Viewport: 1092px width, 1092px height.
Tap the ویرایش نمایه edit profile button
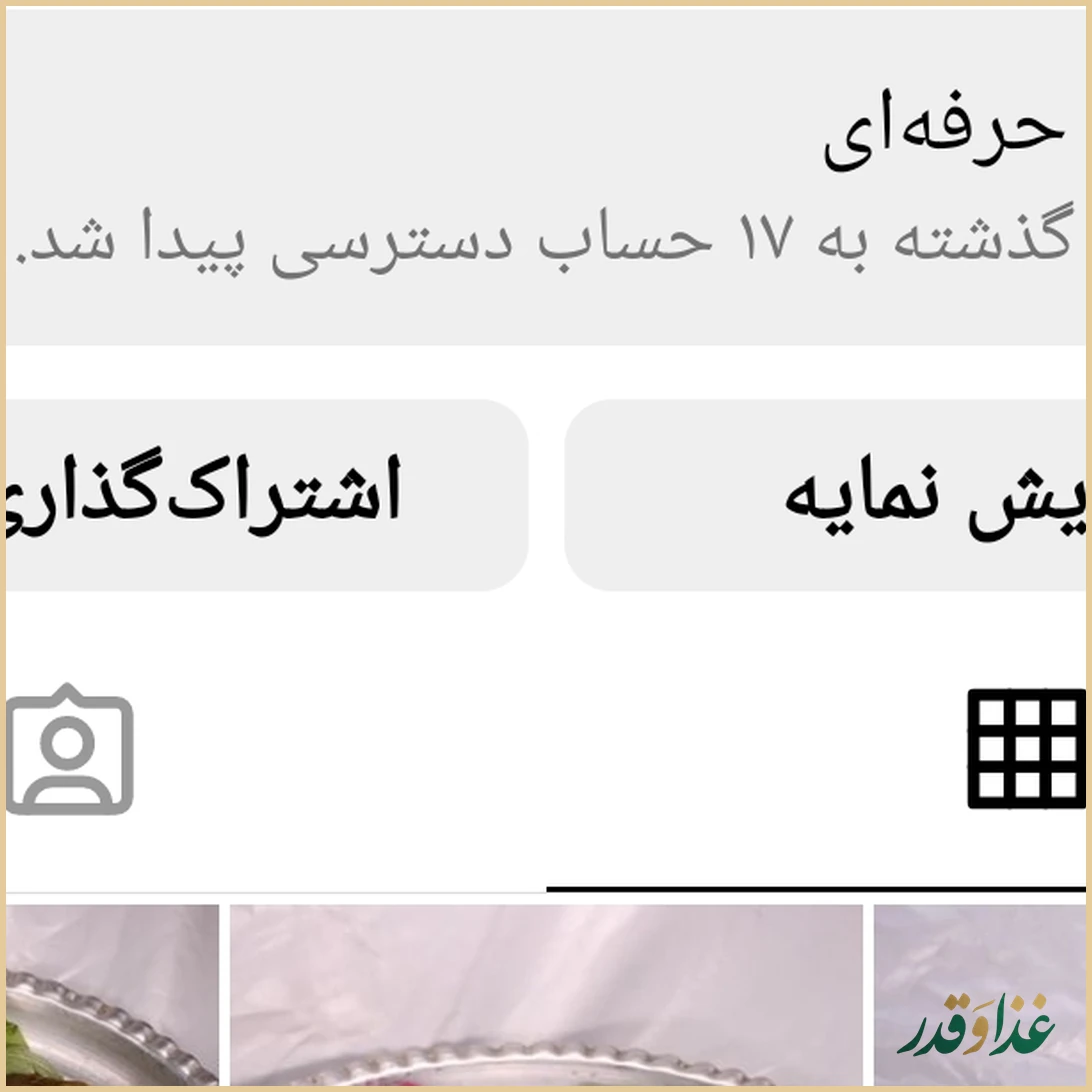pos(828,496)
